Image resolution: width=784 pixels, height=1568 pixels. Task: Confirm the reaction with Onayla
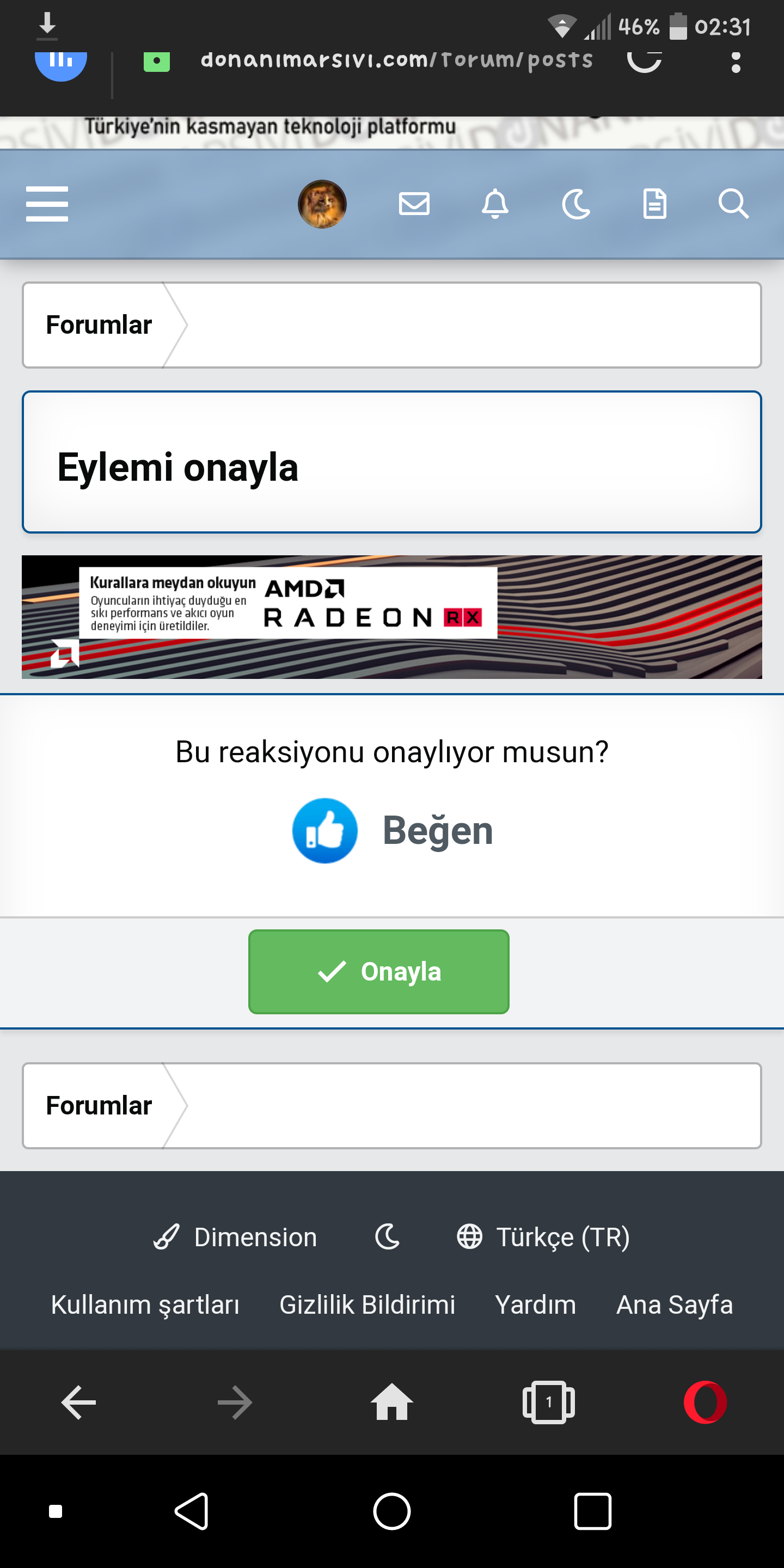pyautogui.click(x=378, y=971)
